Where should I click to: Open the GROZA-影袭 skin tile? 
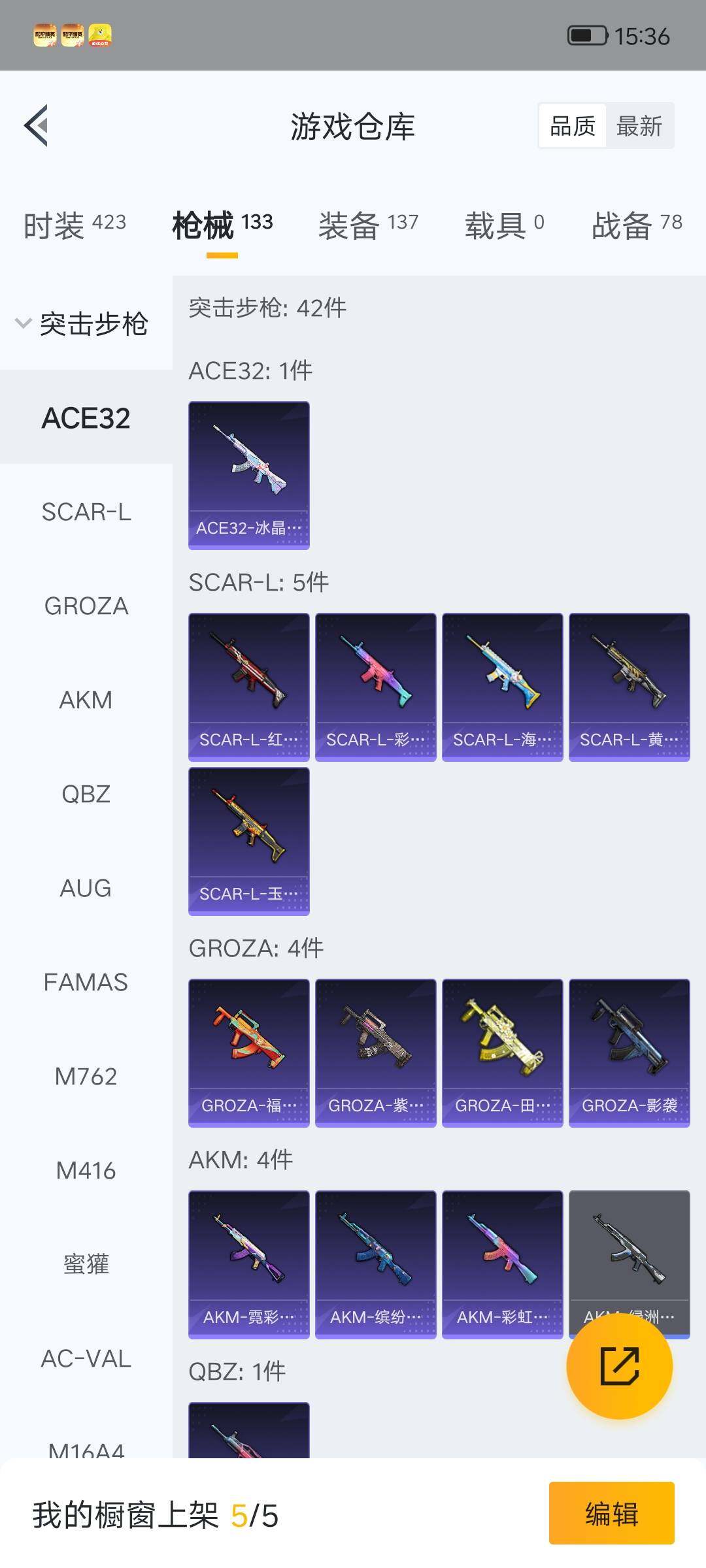pyautogui.click(x=629, y=1053)
